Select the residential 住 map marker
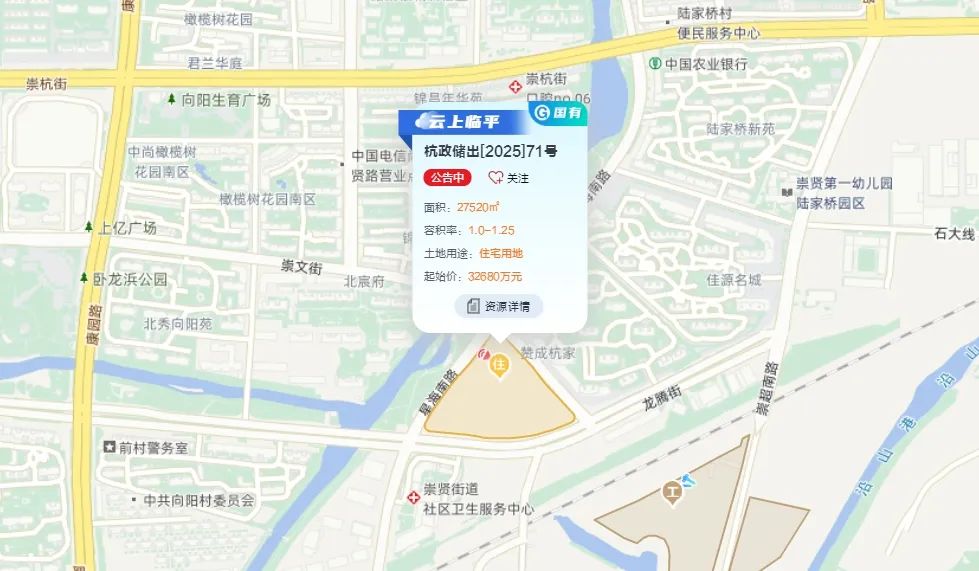This screenshot has height=571, width=979. click(498, 367)
